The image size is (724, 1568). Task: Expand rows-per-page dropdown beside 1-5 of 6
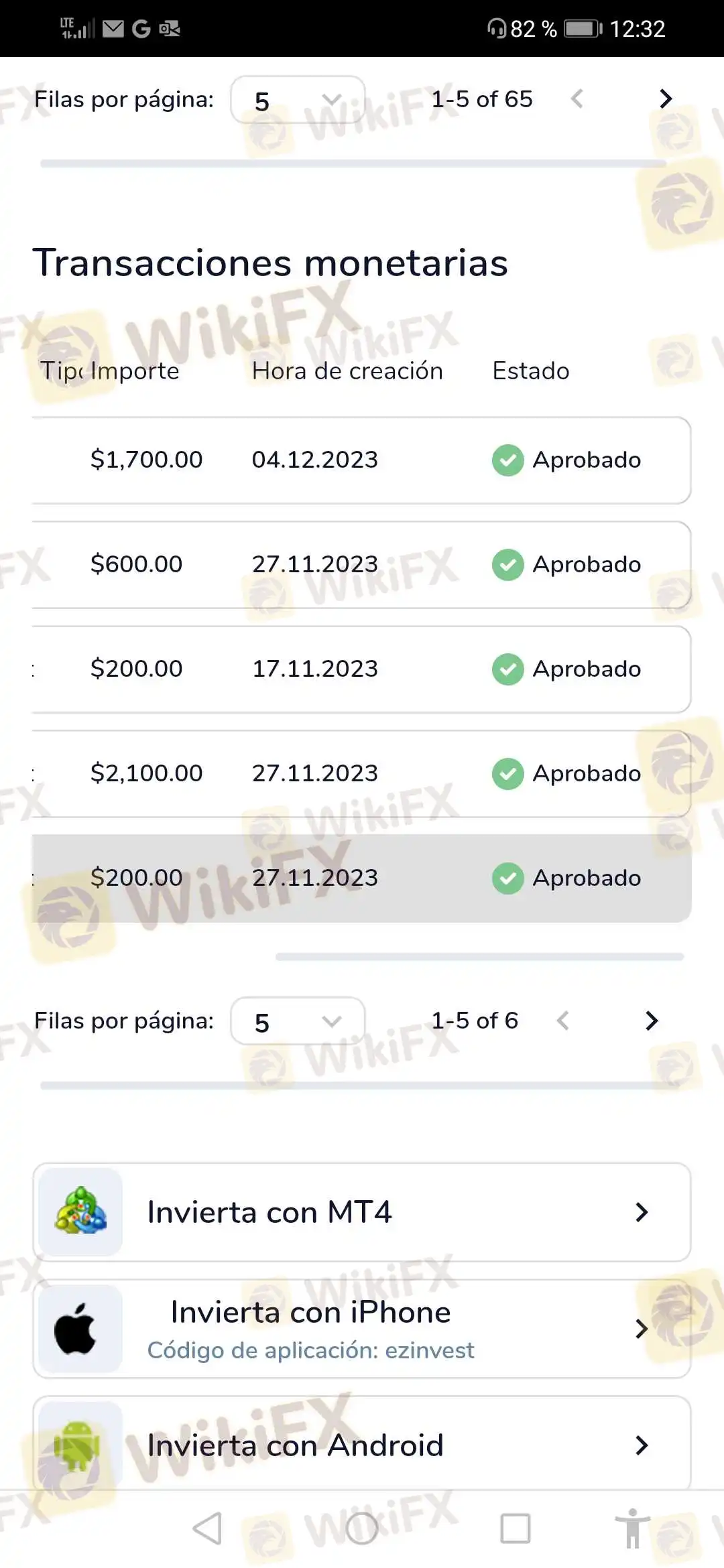click(298, 1021)
